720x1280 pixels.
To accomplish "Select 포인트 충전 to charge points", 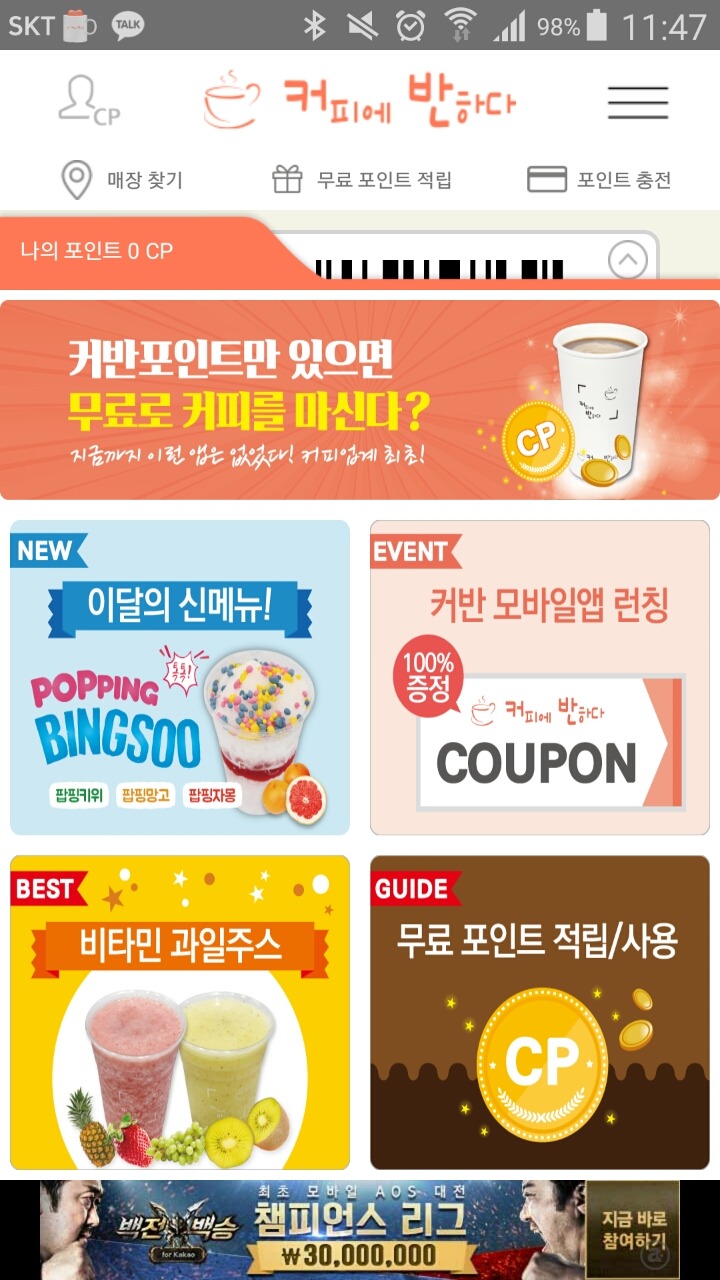I will [x=599, y=180].
